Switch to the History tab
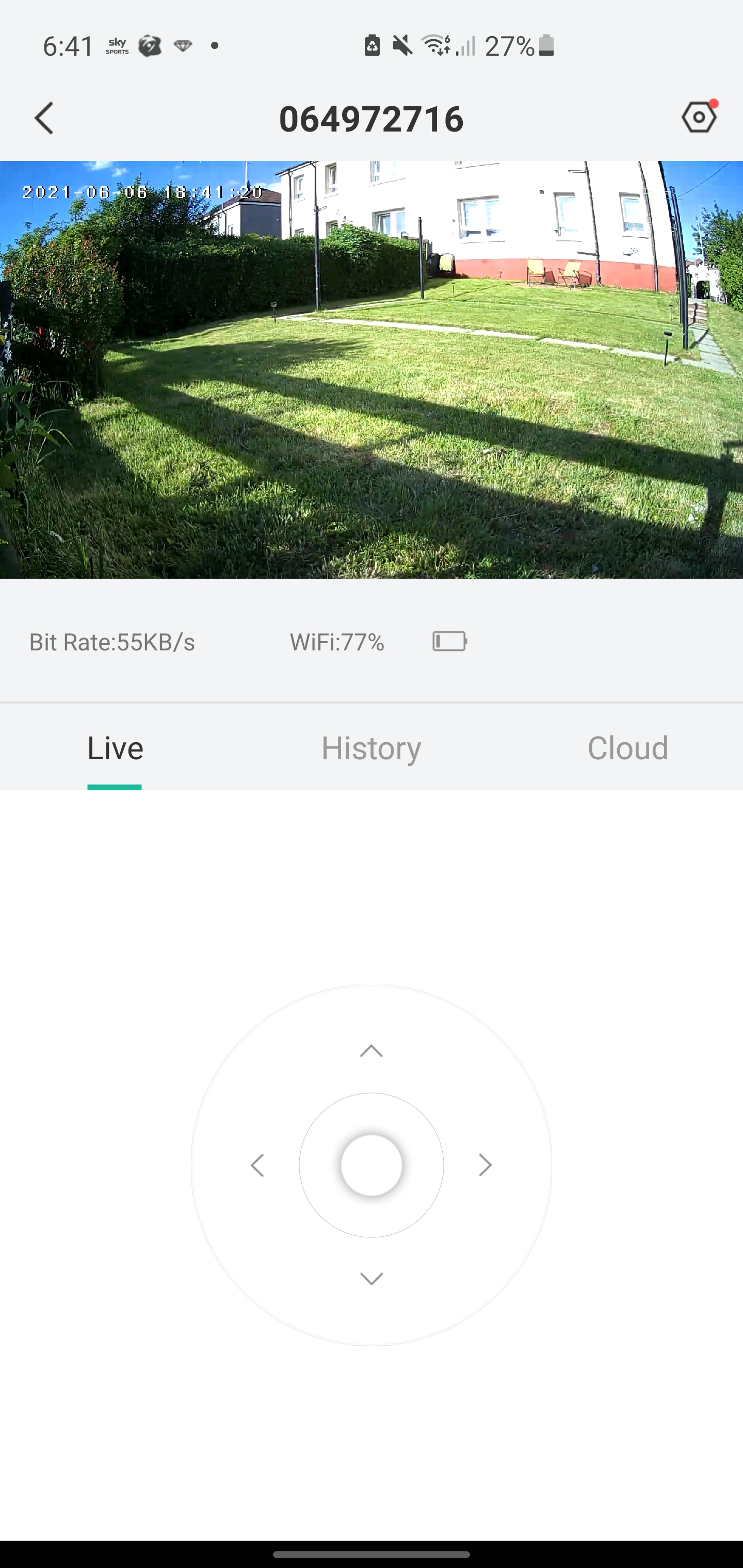Viewport: 743px width, 1568px height. click(x=371, y=748)
